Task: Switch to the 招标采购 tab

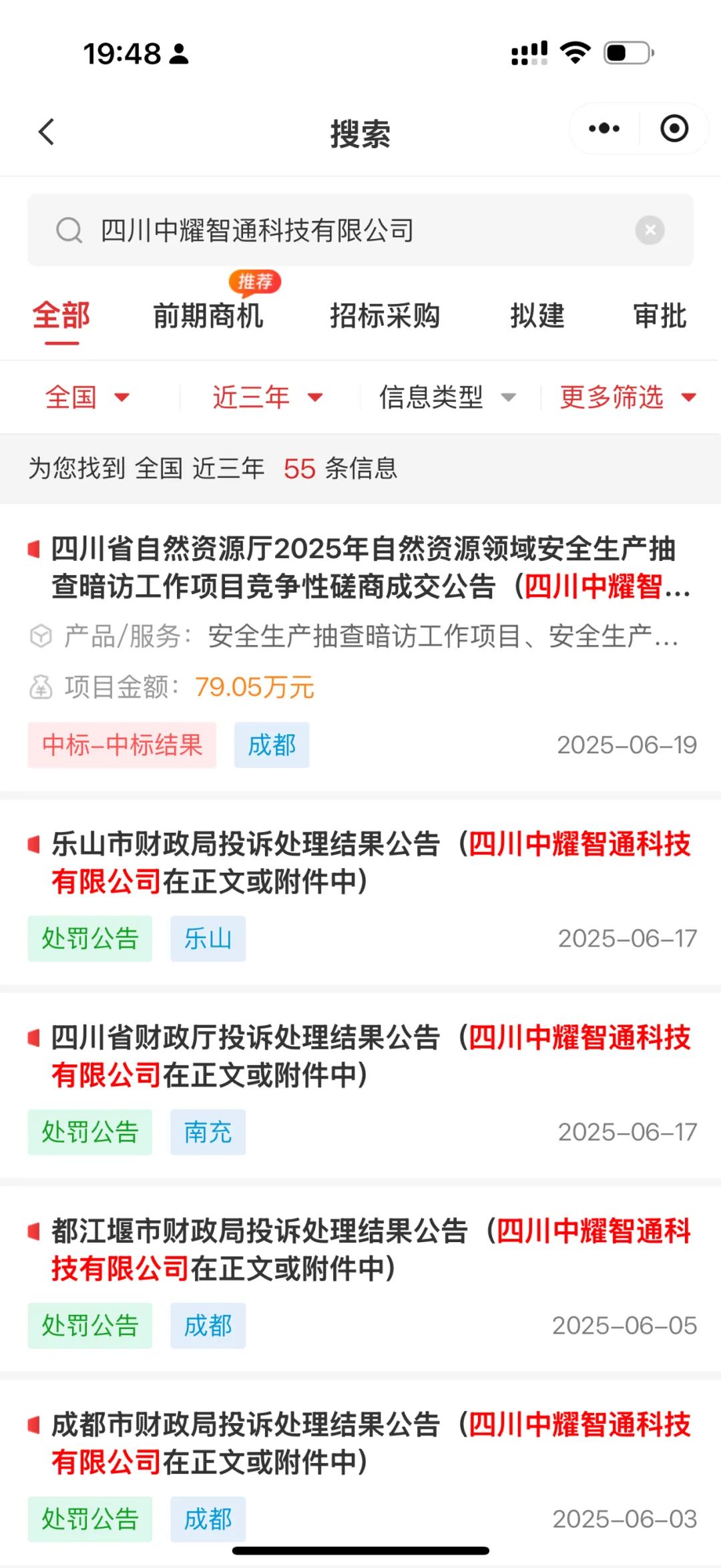Action: tap(385, 315)
